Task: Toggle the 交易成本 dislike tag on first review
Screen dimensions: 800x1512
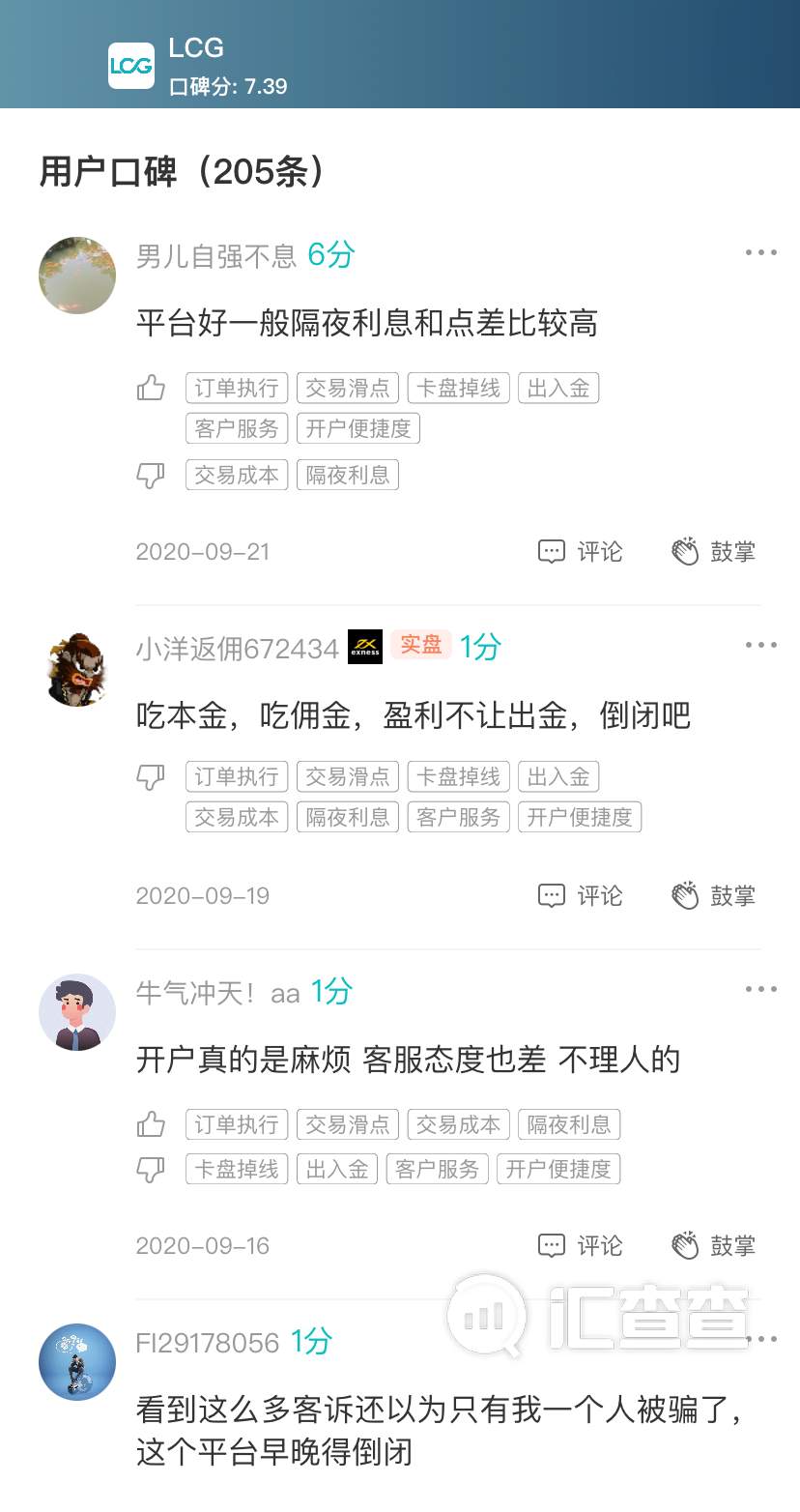Action: pos(236,474)
